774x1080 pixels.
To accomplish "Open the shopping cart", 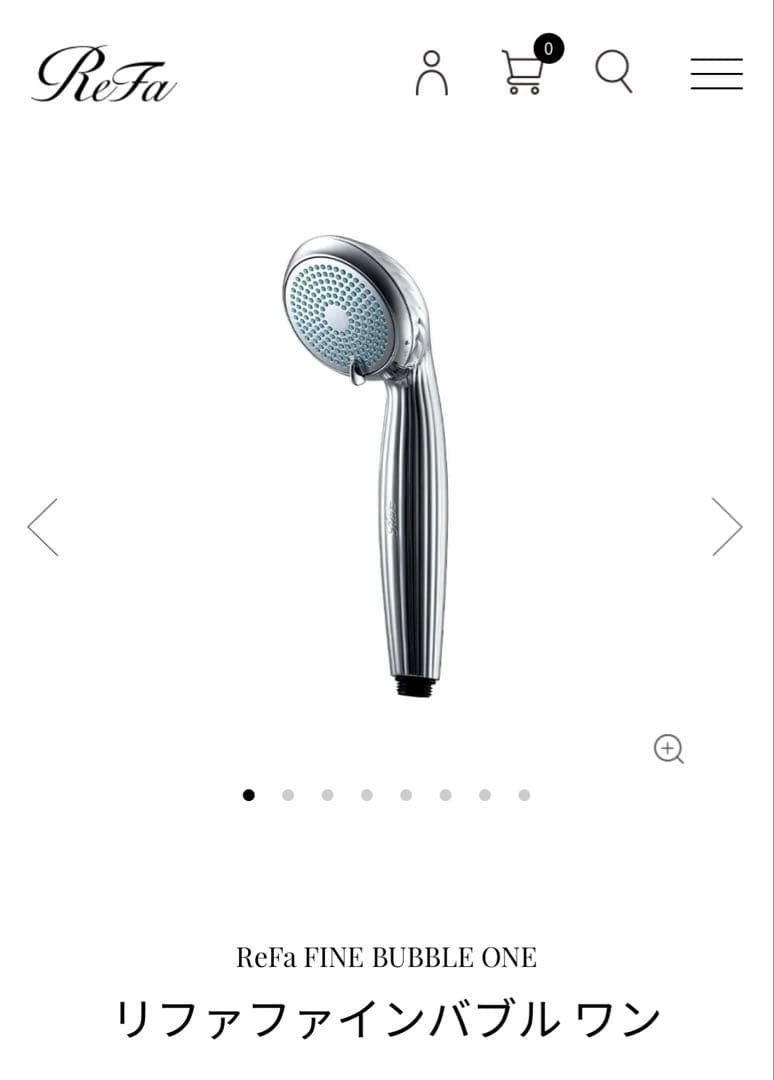I will point(524,73).
